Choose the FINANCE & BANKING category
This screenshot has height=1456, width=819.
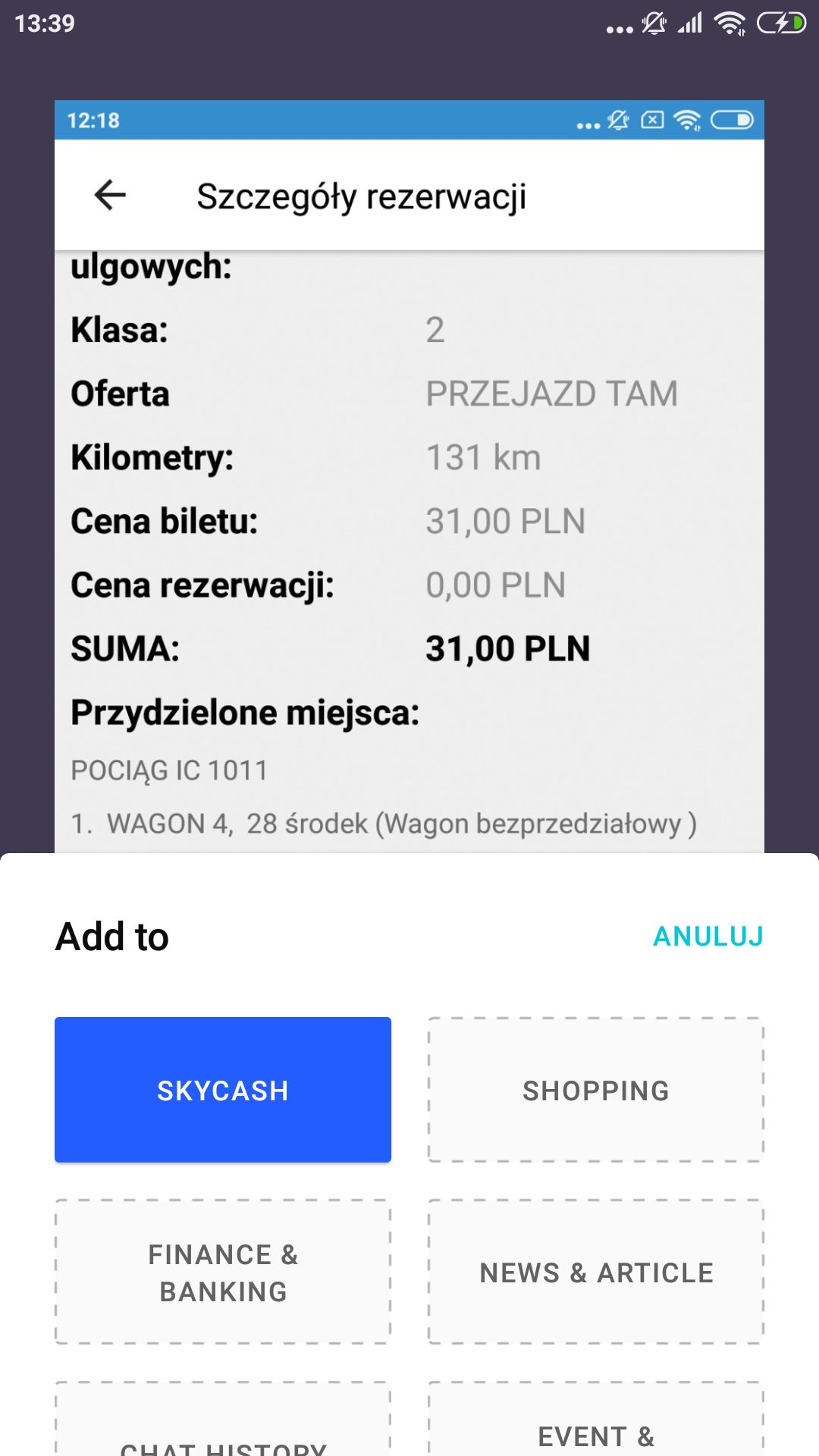[223, 1272]
